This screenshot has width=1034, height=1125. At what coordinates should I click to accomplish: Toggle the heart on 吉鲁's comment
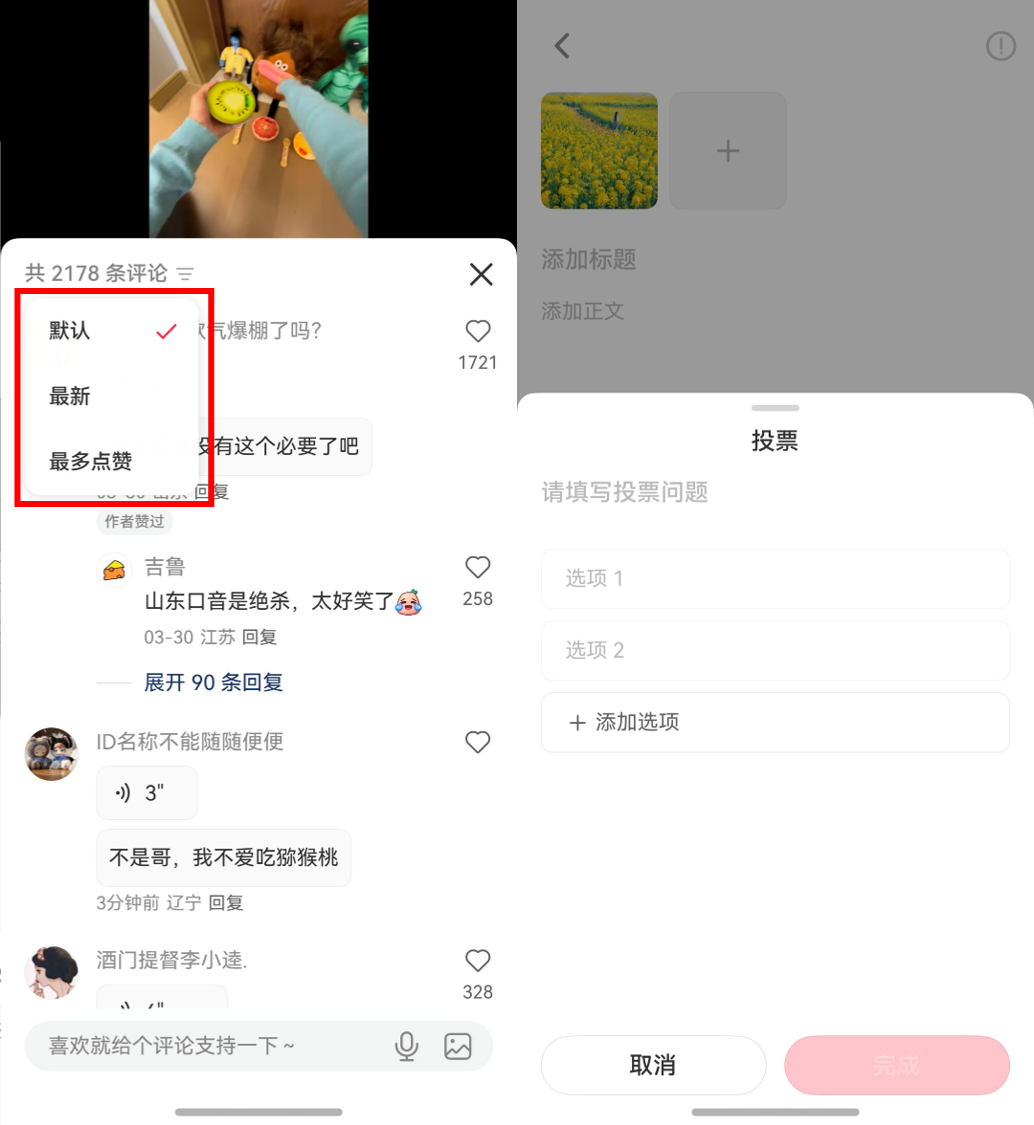click(x=477, y=567)
